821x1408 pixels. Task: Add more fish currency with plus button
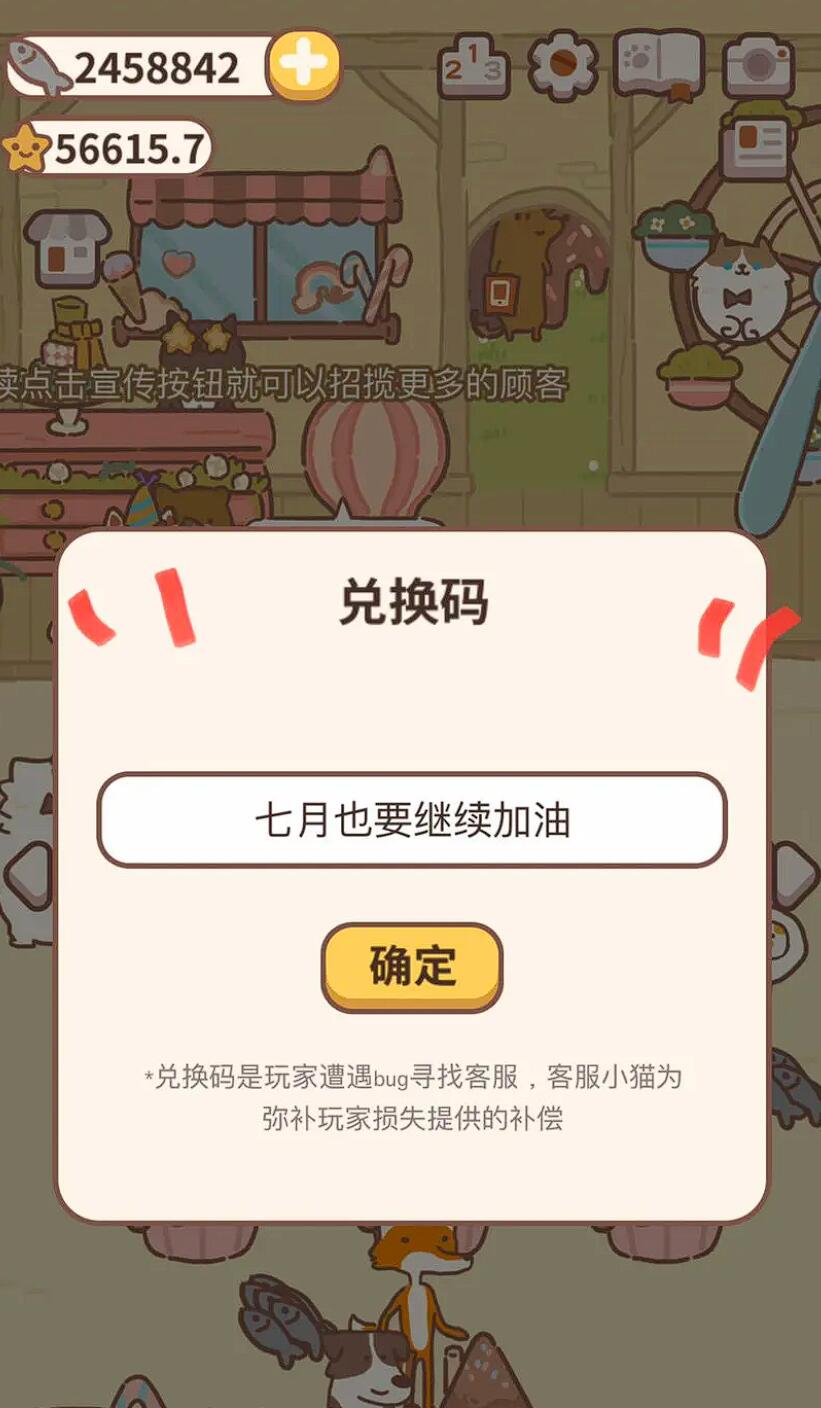(303, 66)
